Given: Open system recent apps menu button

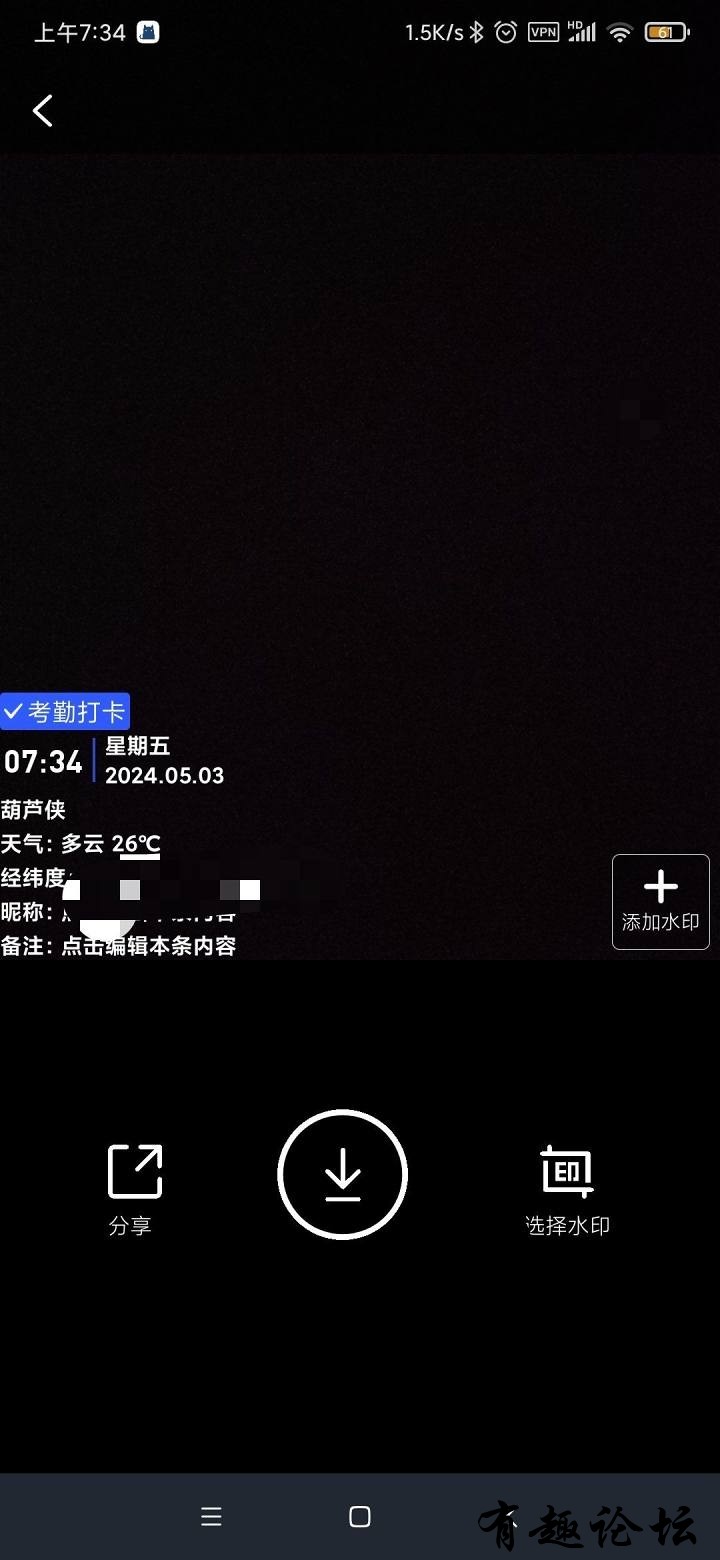Looking at the screenshot, I should point(211,1517).
